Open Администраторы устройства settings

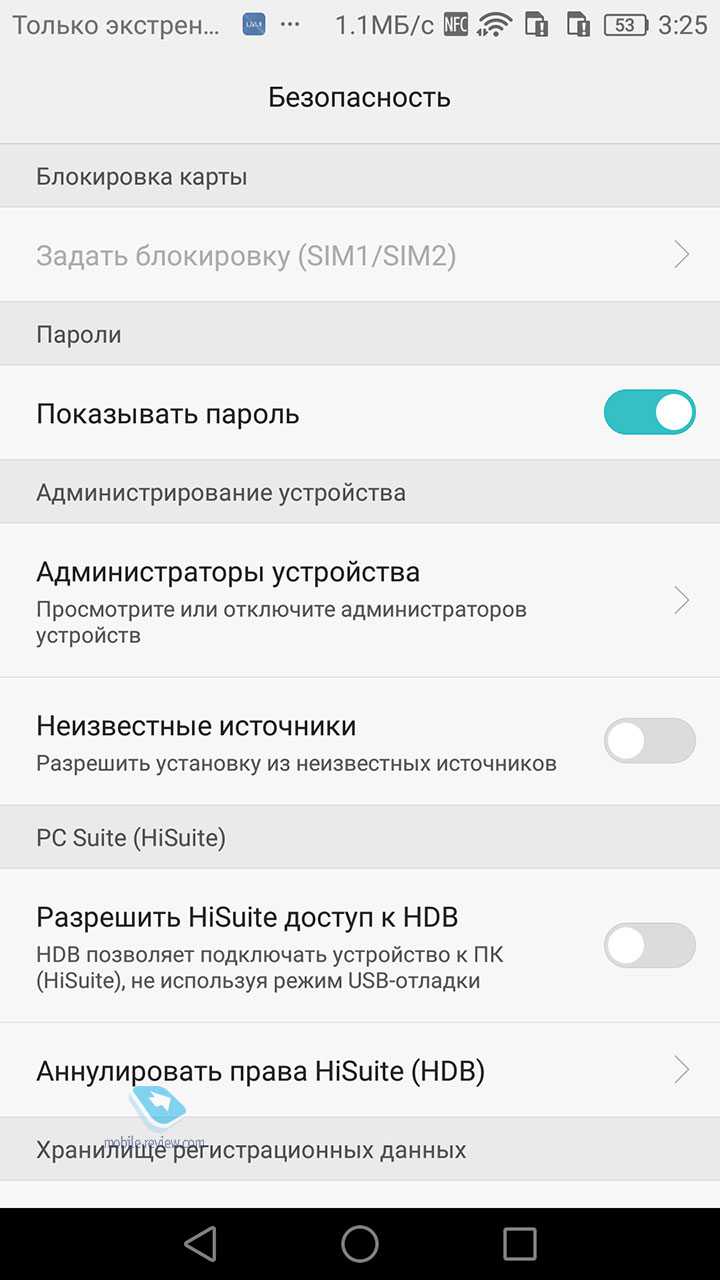[x=360, y=600]
